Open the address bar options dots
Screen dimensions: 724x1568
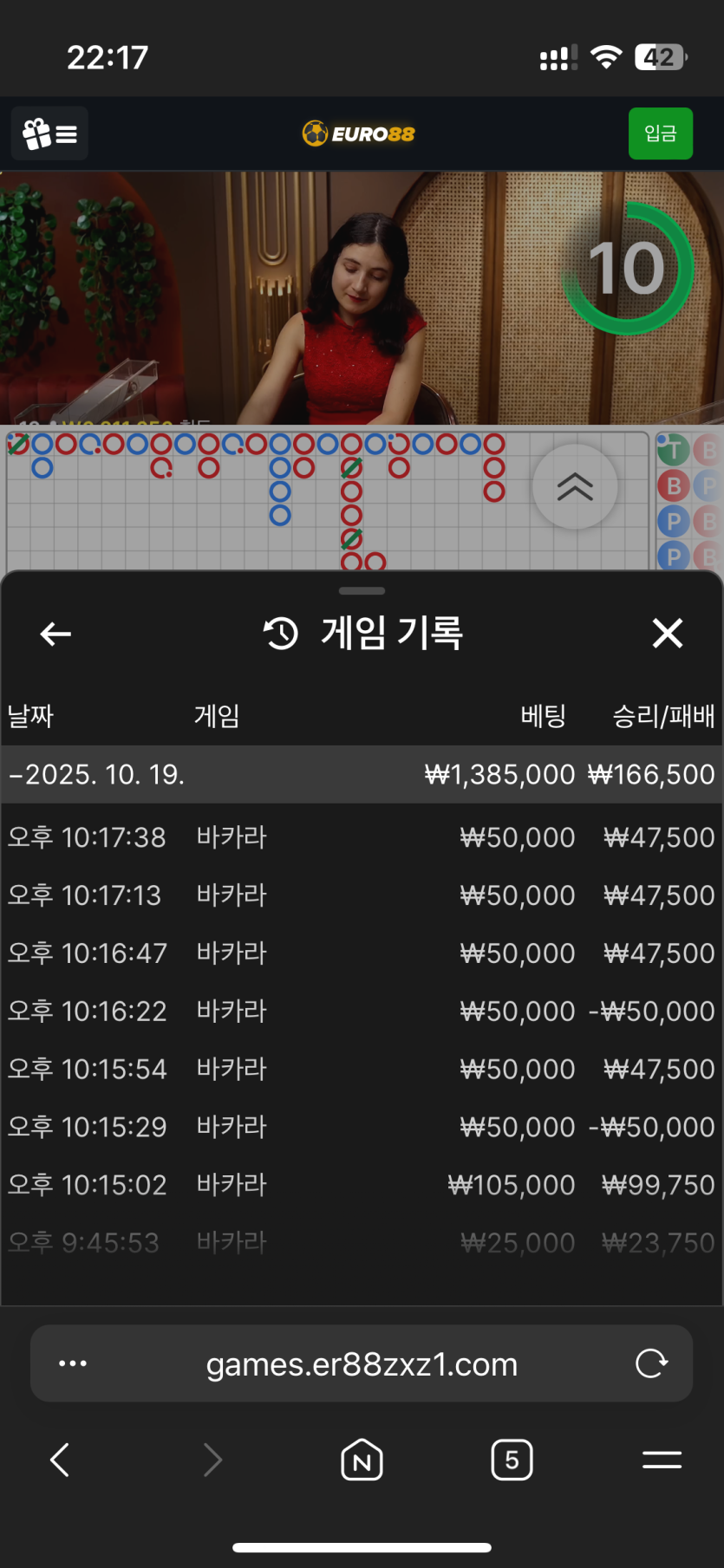pos(73,1363)
